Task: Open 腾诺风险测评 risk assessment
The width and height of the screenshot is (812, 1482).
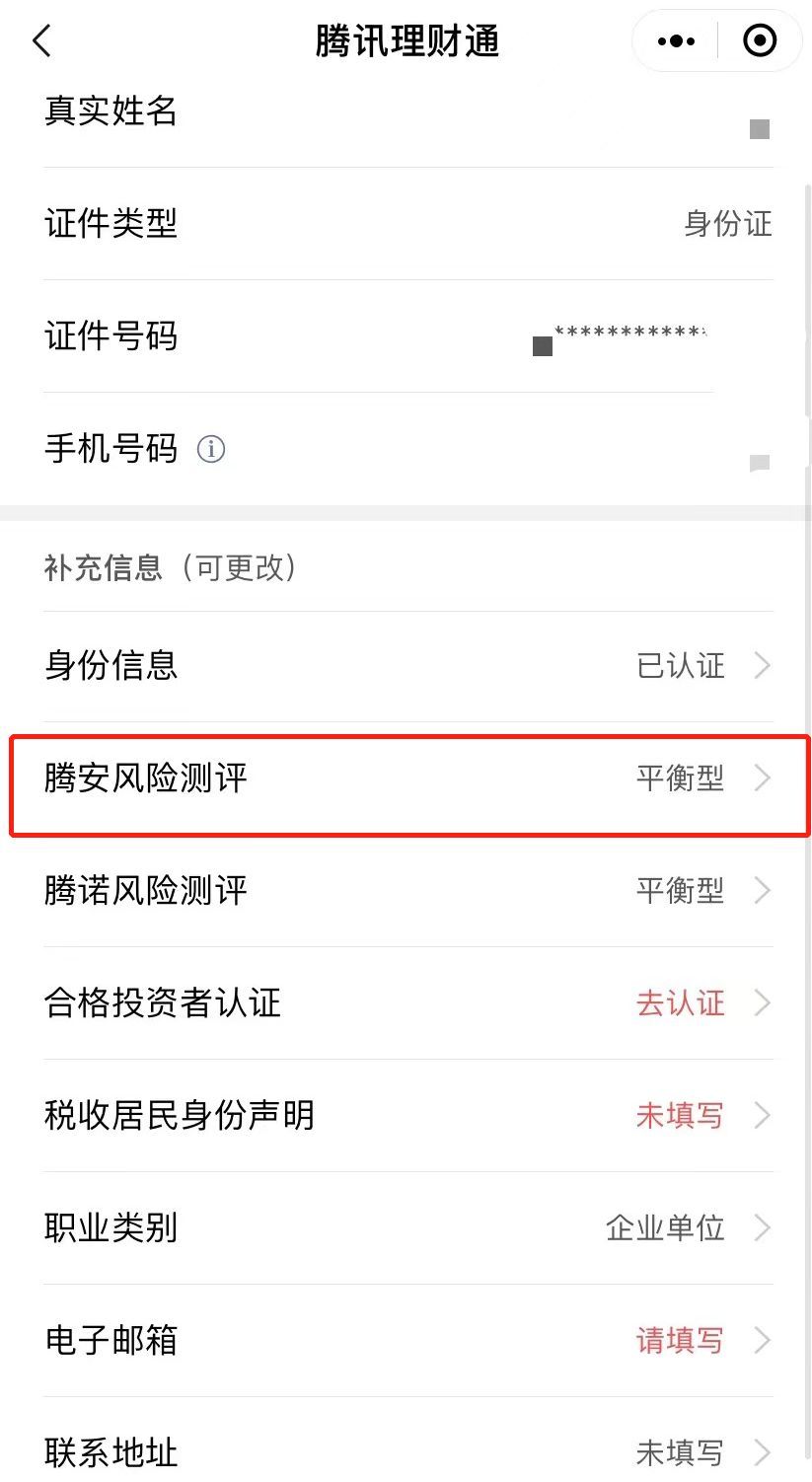Action: 406,891
